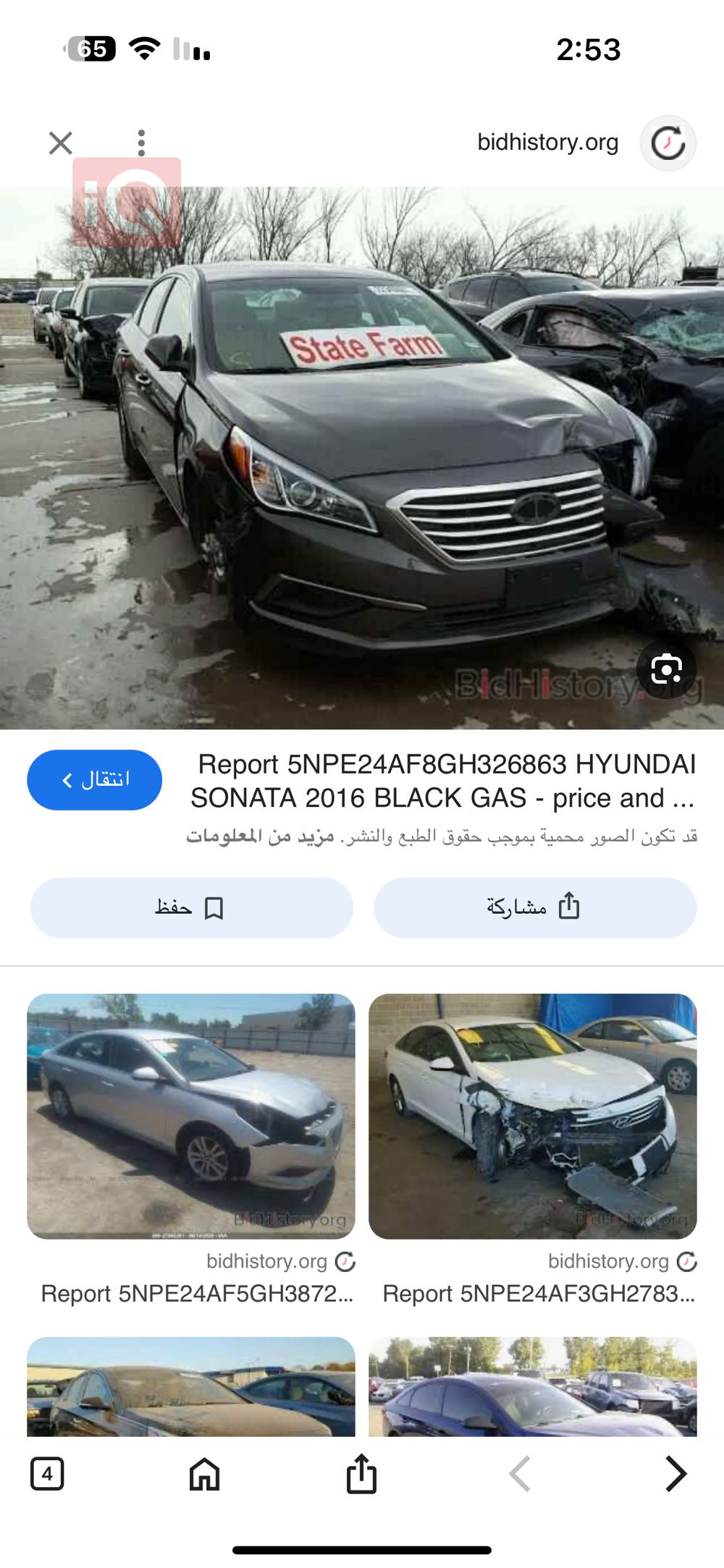Open the مزيد من المعلومات link
The width and height of the screenshot is (724, 1568).
(x=261, y=836)
